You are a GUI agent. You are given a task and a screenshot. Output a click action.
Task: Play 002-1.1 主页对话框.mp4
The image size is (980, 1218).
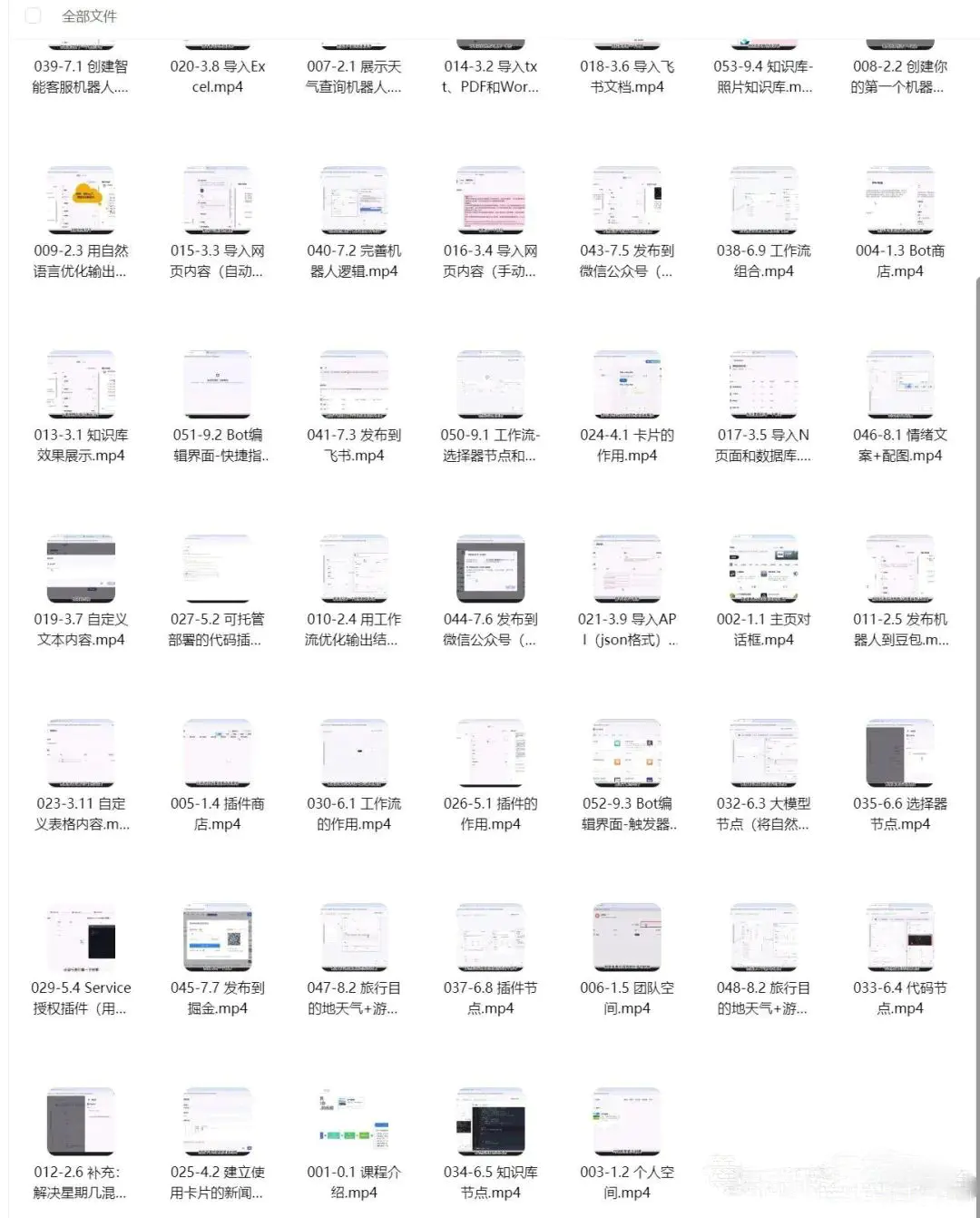coord(763,569)
